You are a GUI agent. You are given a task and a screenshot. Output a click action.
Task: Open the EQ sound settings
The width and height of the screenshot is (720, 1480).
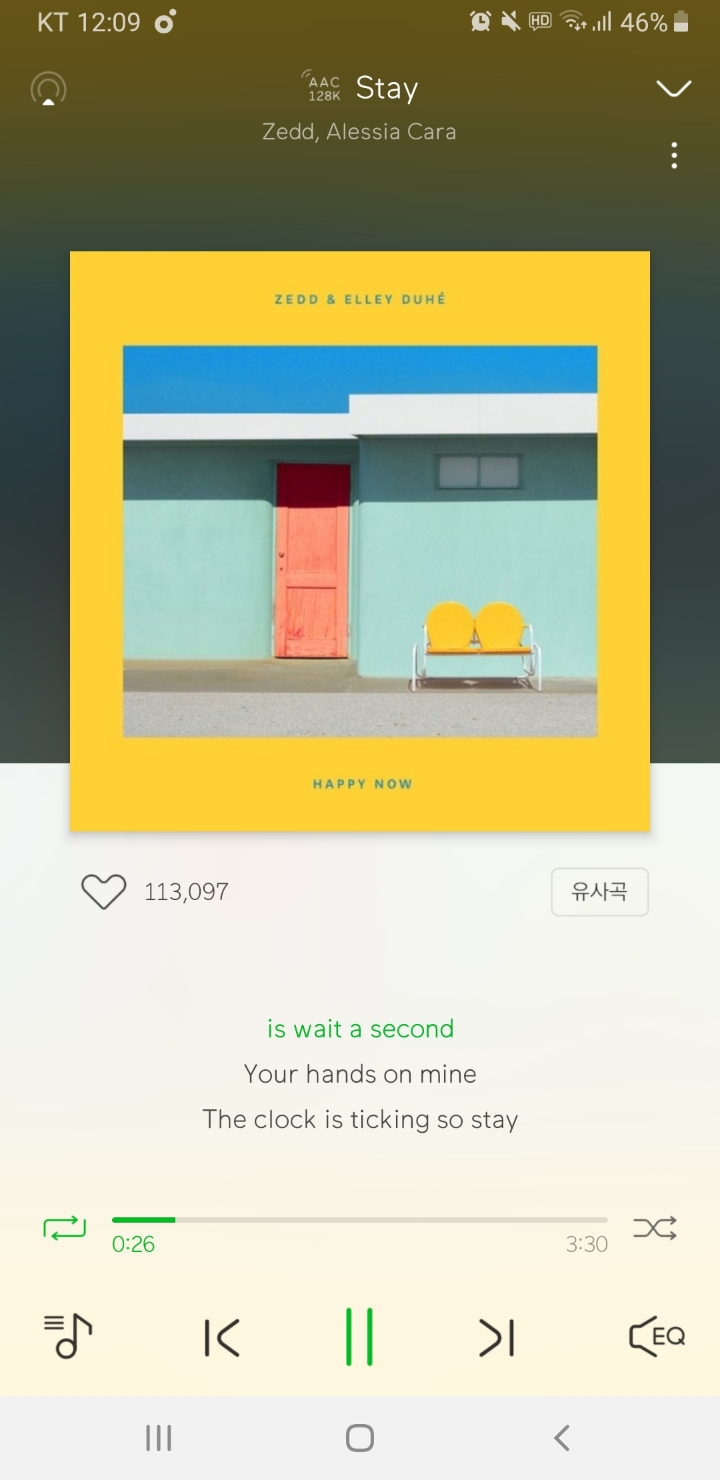tap(657, 1336)
